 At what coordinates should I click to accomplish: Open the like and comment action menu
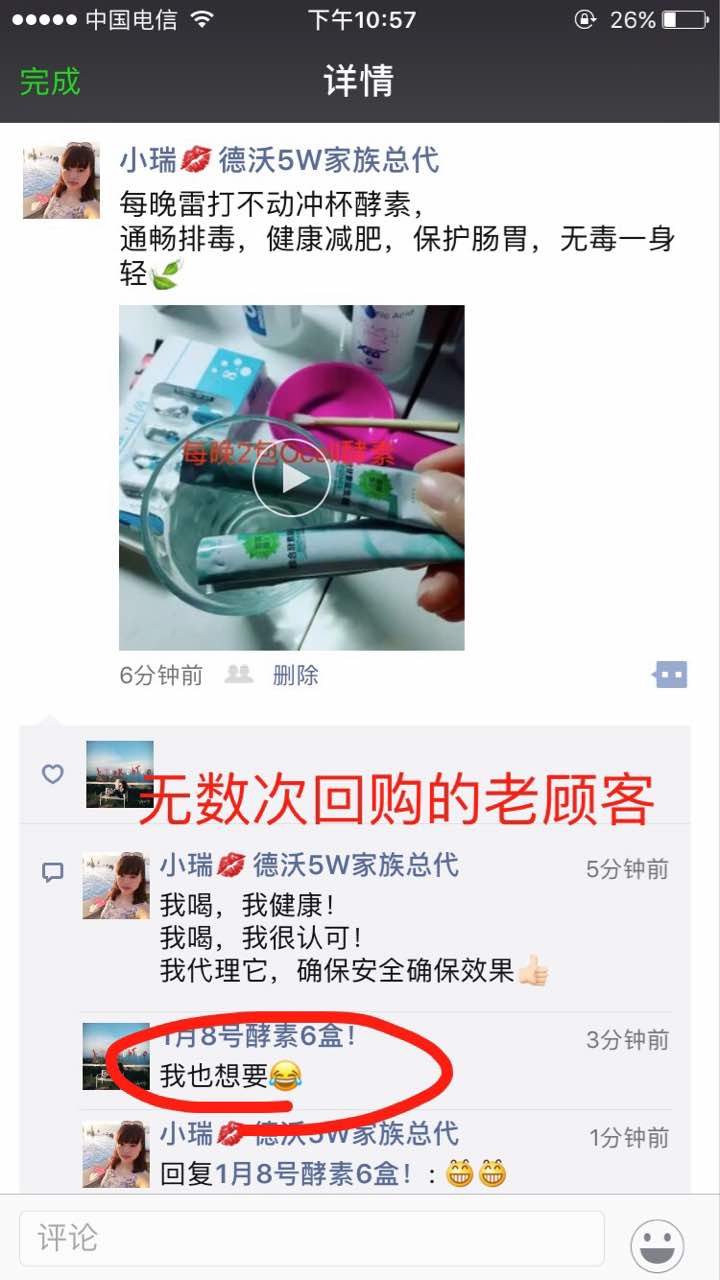670,676
